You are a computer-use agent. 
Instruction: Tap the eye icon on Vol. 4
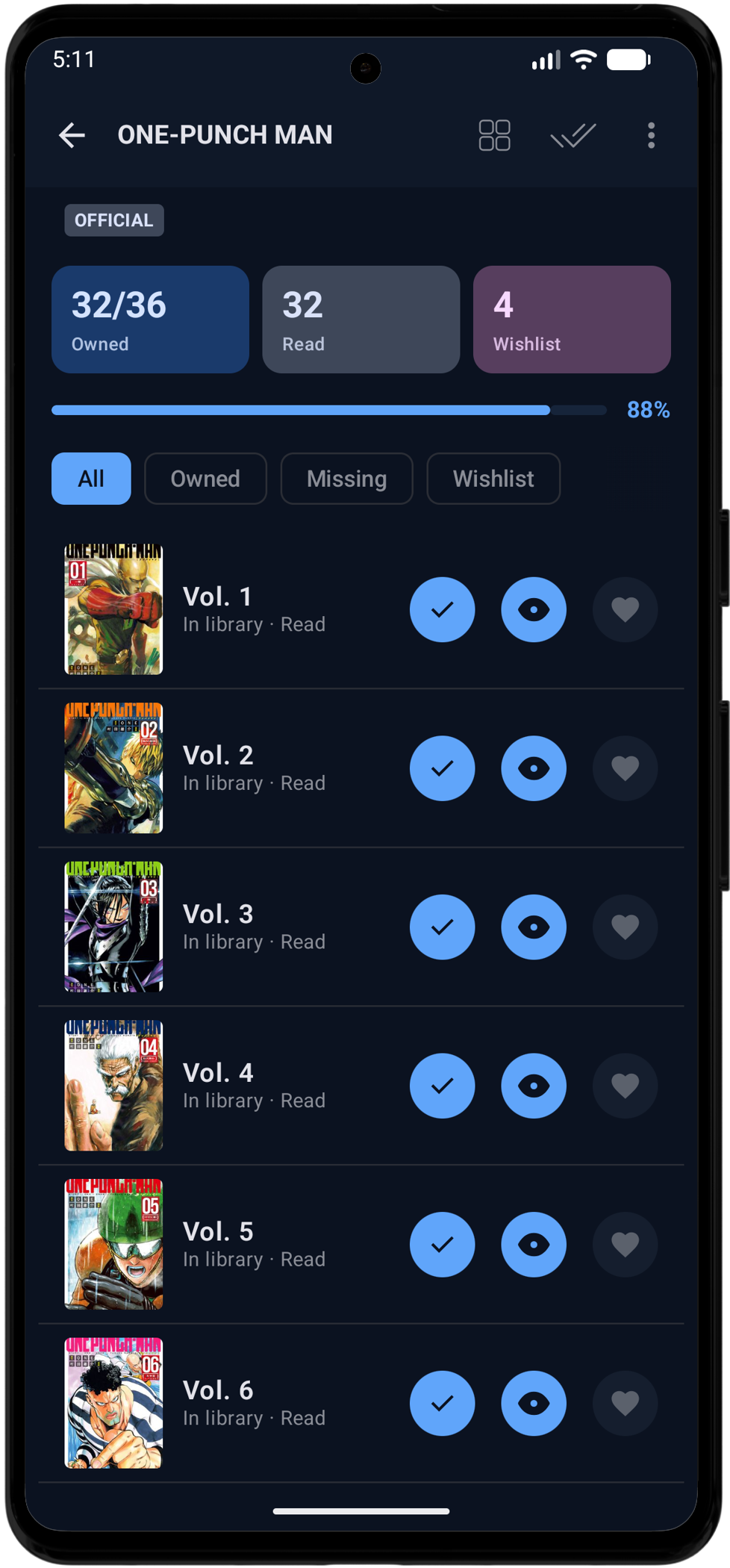[534, 1086]
